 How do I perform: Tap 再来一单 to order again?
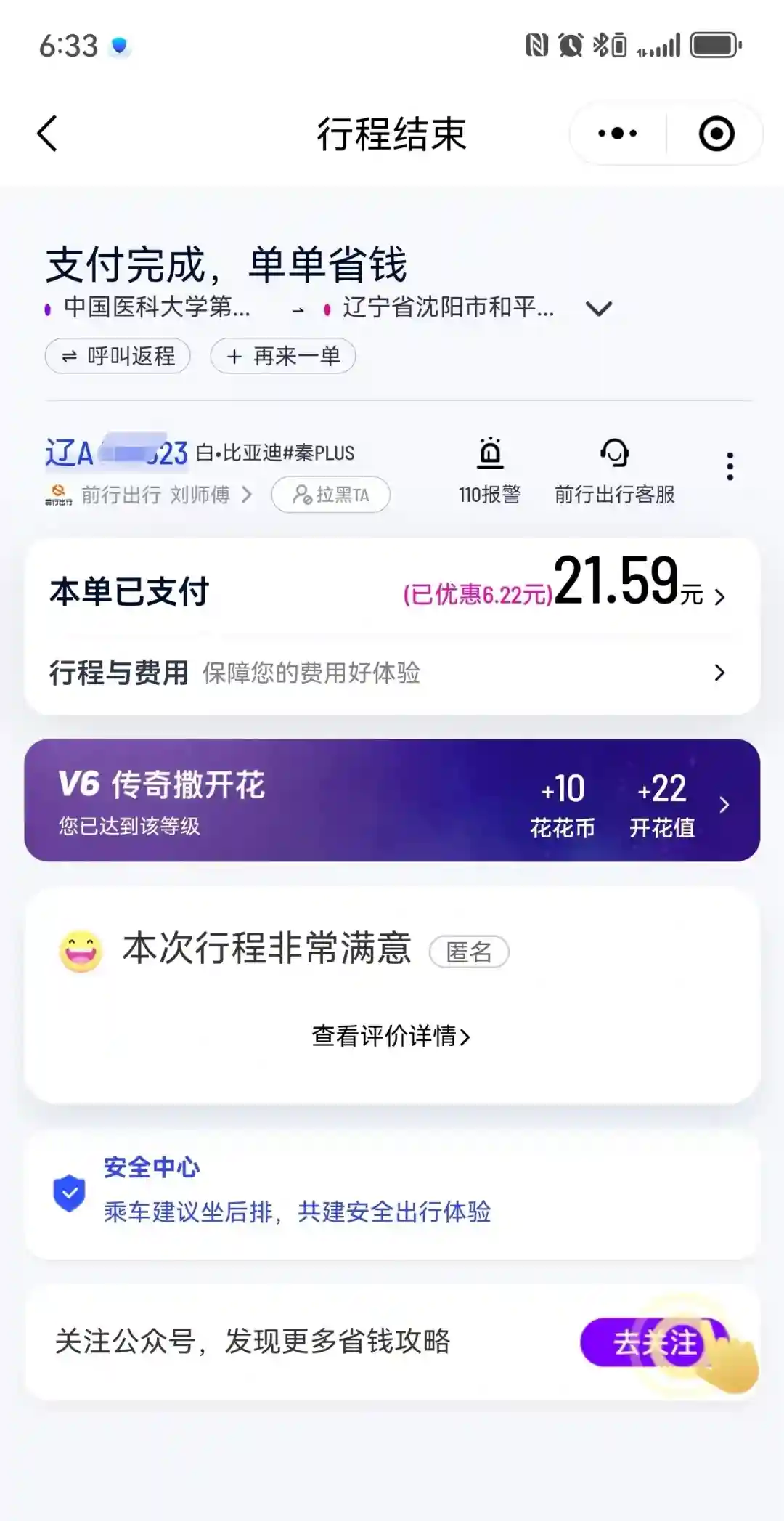[x=283, y=356]
